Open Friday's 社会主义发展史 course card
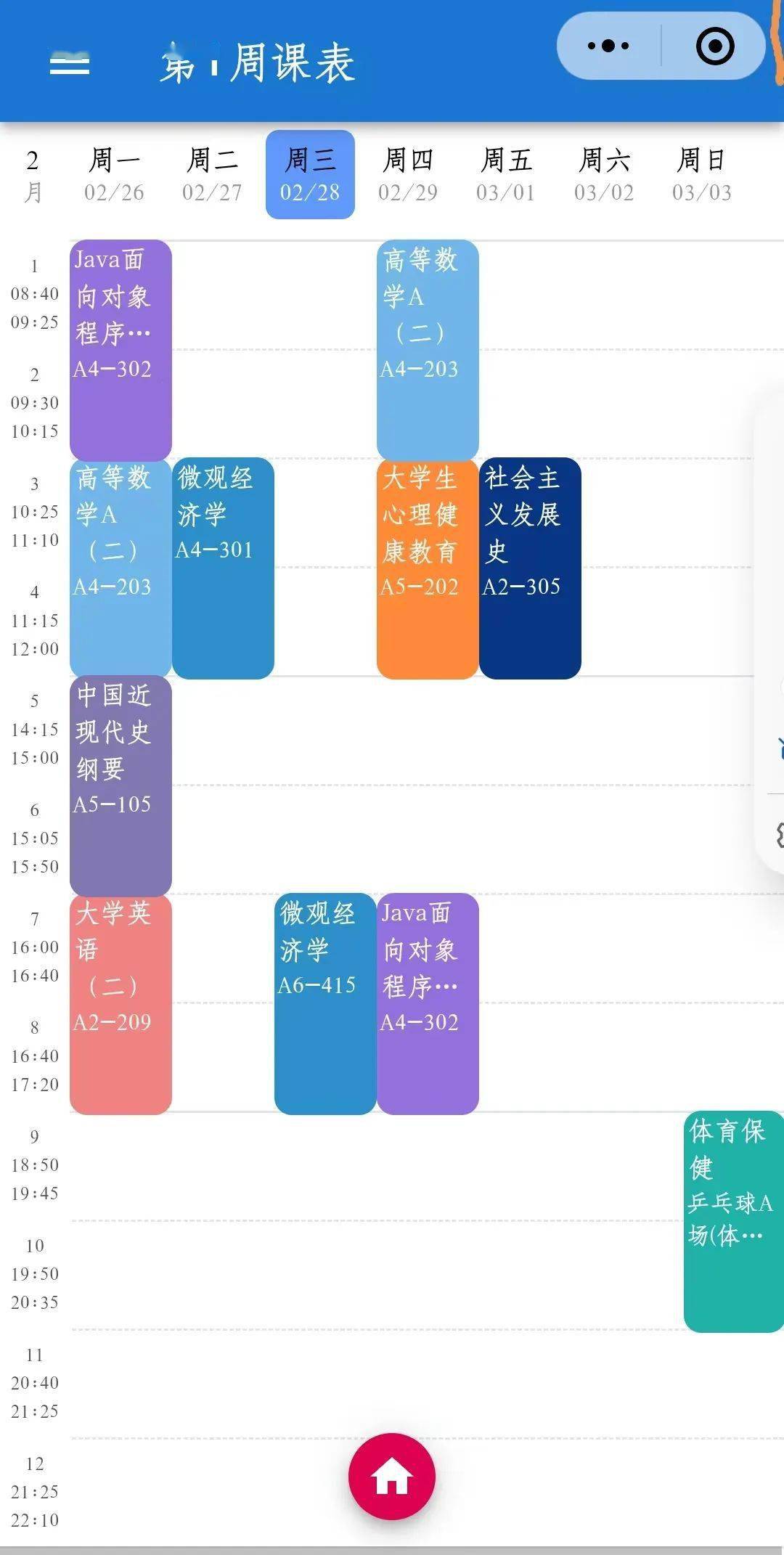The width and height of the screenshot is (784, 1555). pos(531,566)
